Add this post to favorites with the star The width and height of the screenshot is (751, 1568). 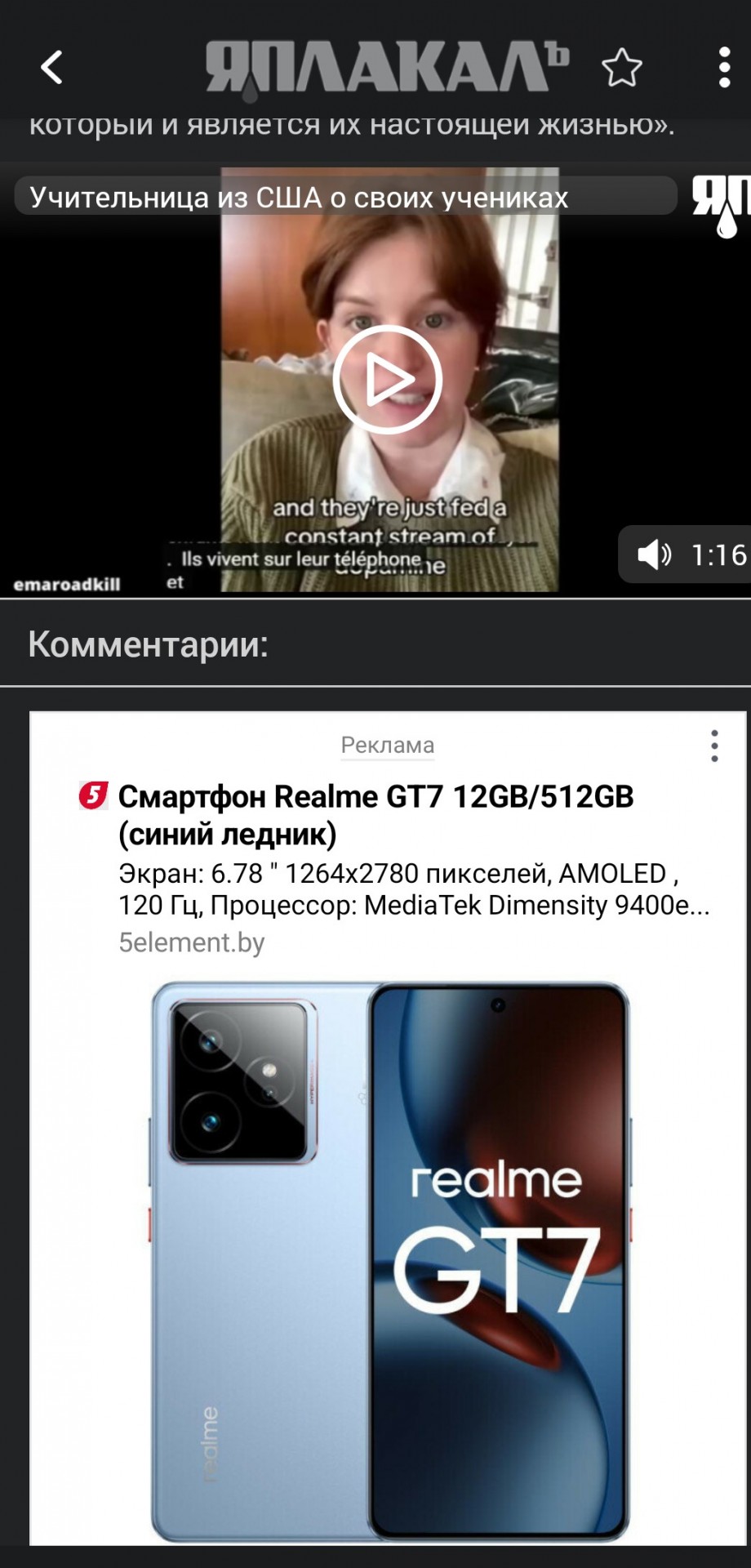[621, 68]
